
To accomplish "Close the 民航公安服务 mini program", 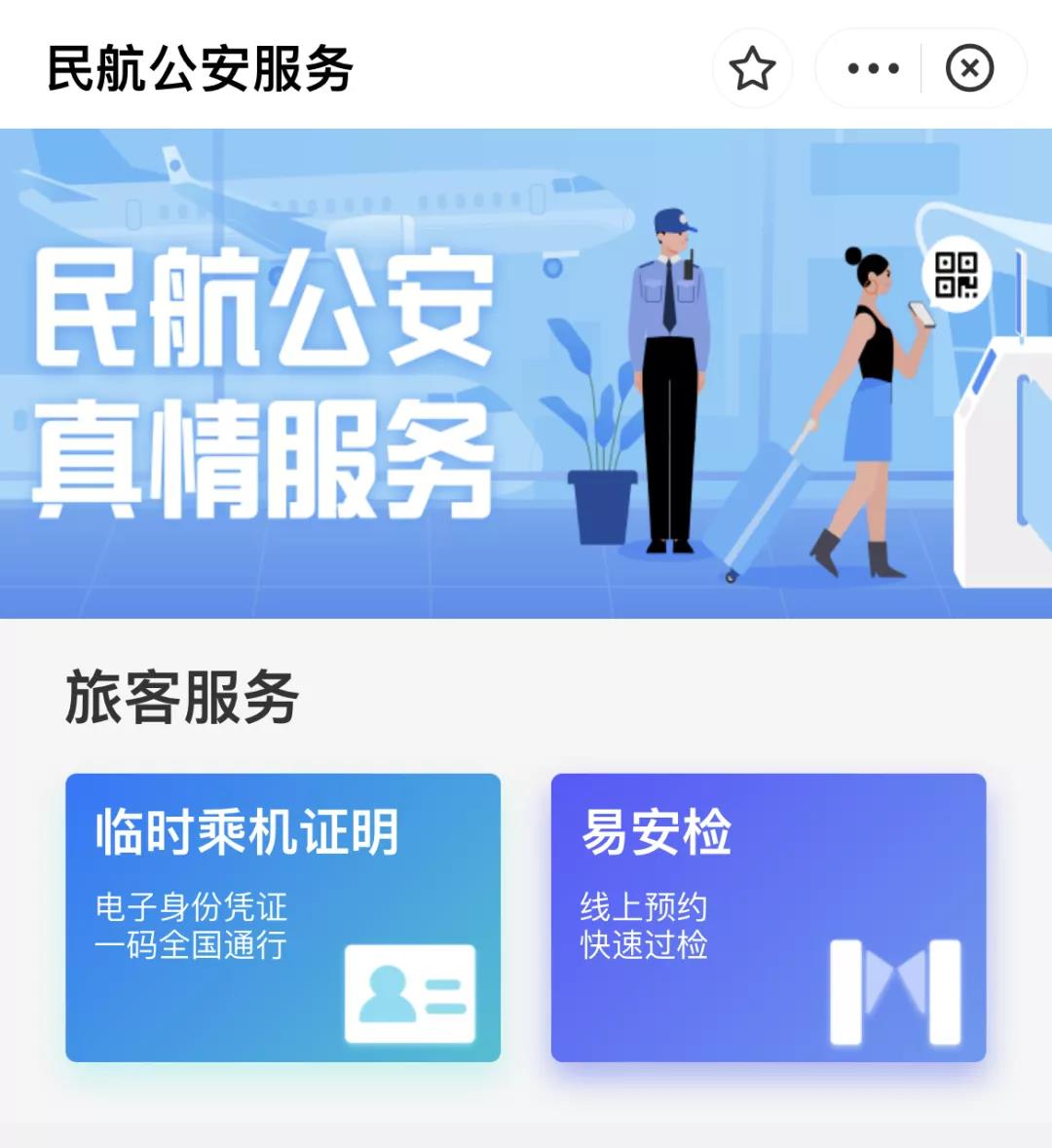I will click(x=969, y=69).
